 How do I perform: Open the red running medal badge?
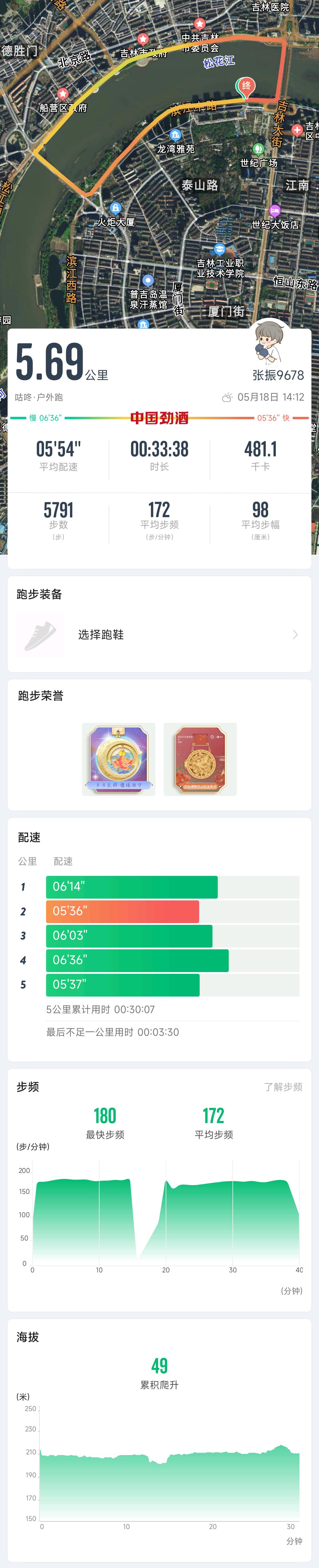pyautogui.click(x=200, y=759)
